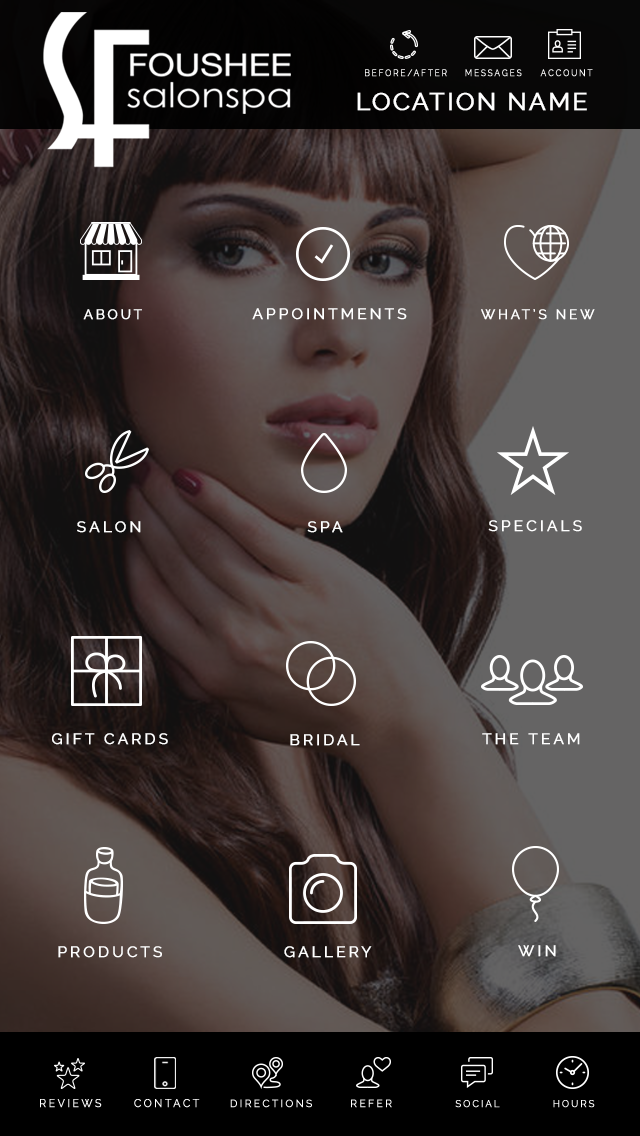Browse Products
The height and width of the screenshot is (1136, 640).
click(110, 903)
